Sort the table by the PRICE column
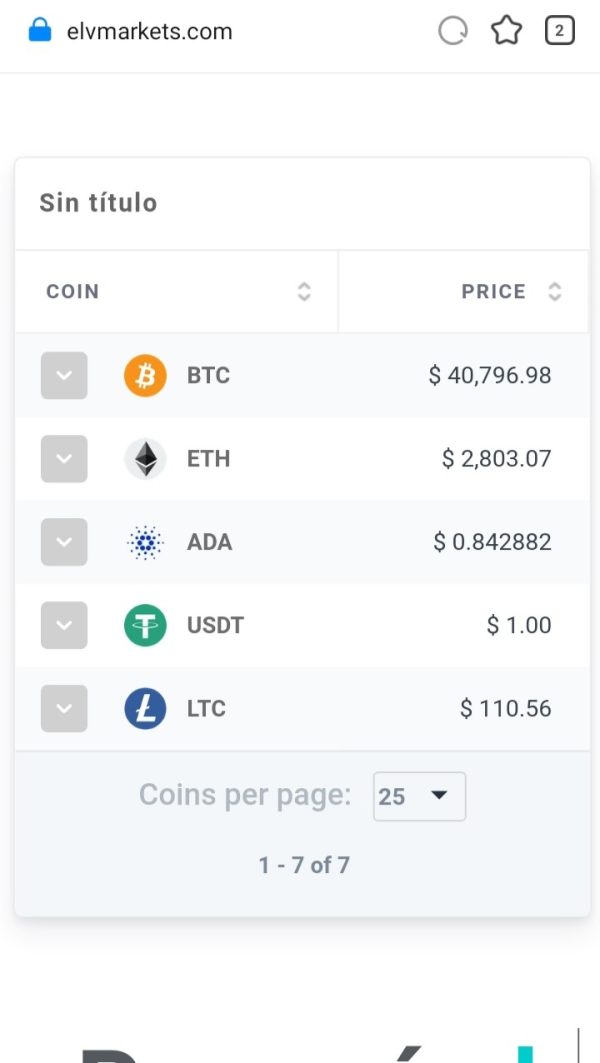The height and width of the screenshot is (1063, 600). [555, 292]
